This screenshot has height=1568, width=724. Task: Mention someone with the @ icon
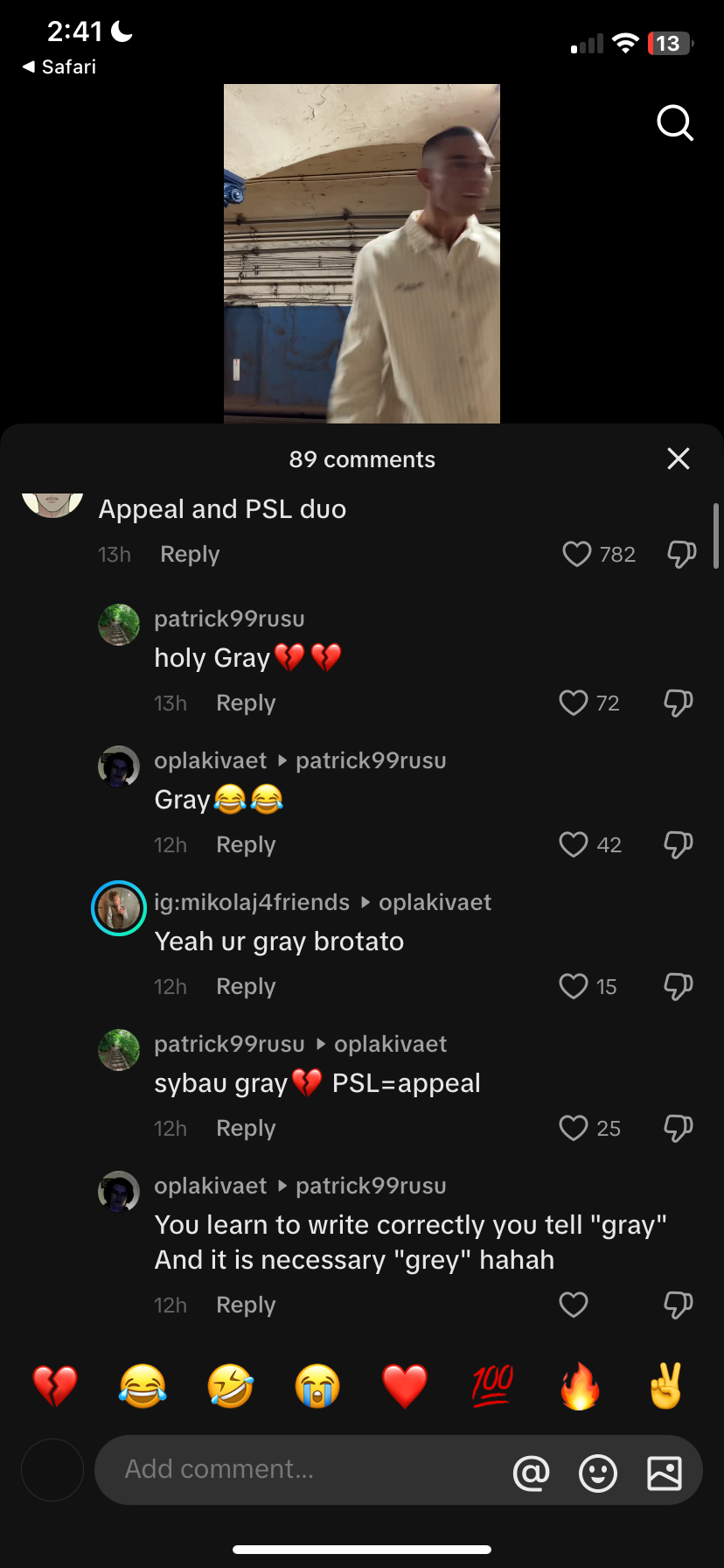pos(531,1473)
